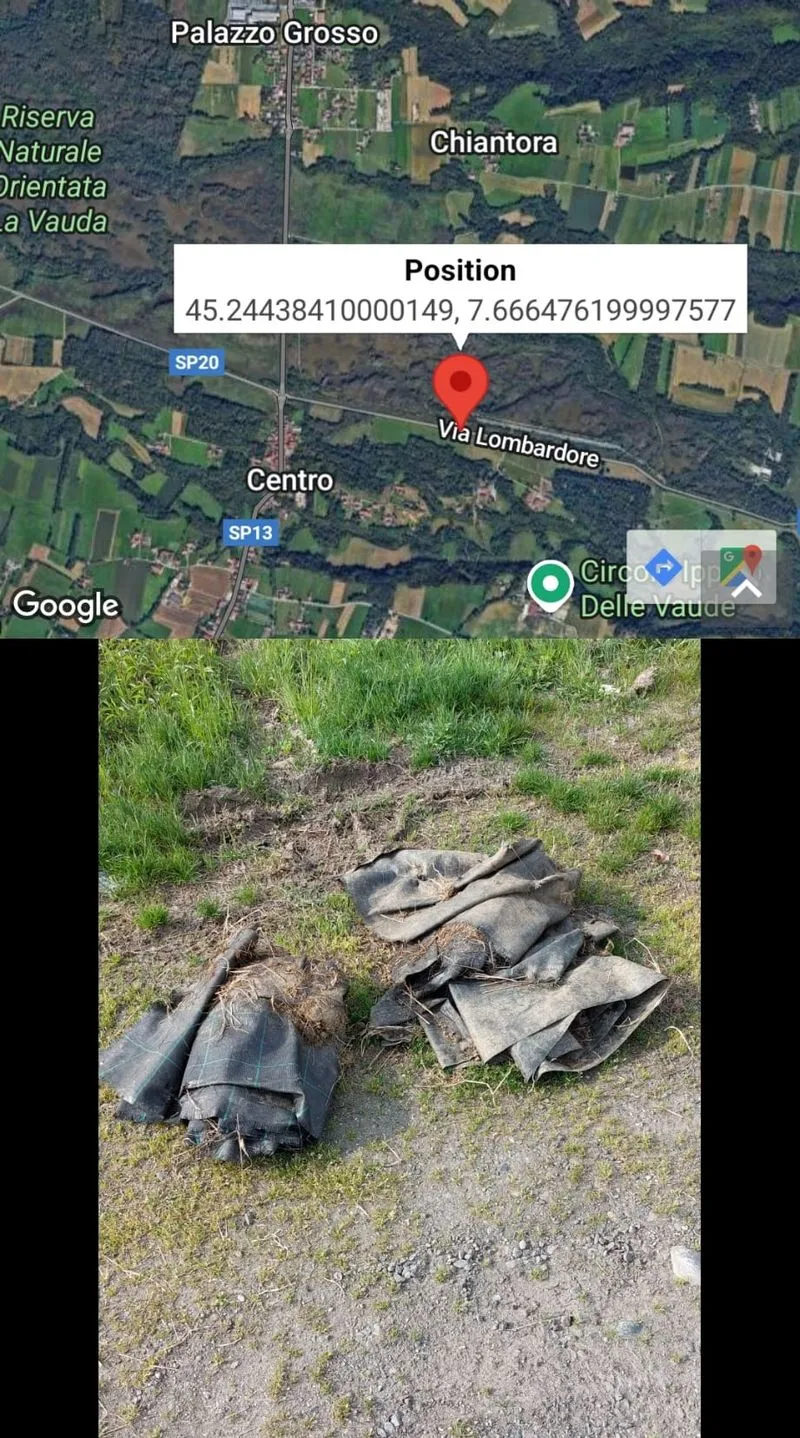Get directions to the pinned position
Screen dimensions: 800x1438
(x=663, y=567)
